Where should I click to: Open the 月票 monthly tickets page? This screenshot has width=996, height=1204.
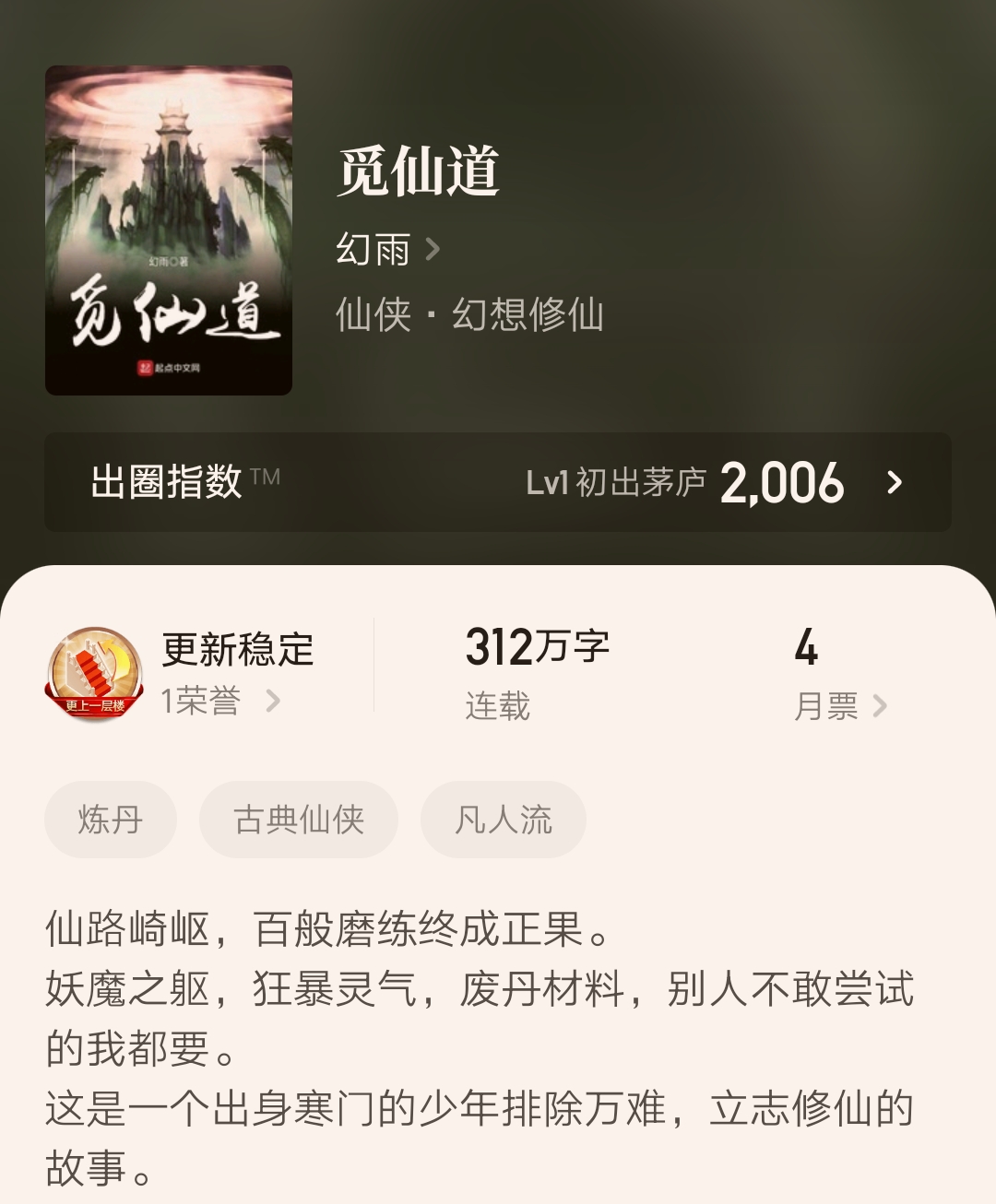pyautogui.click(x=839, y=706)
